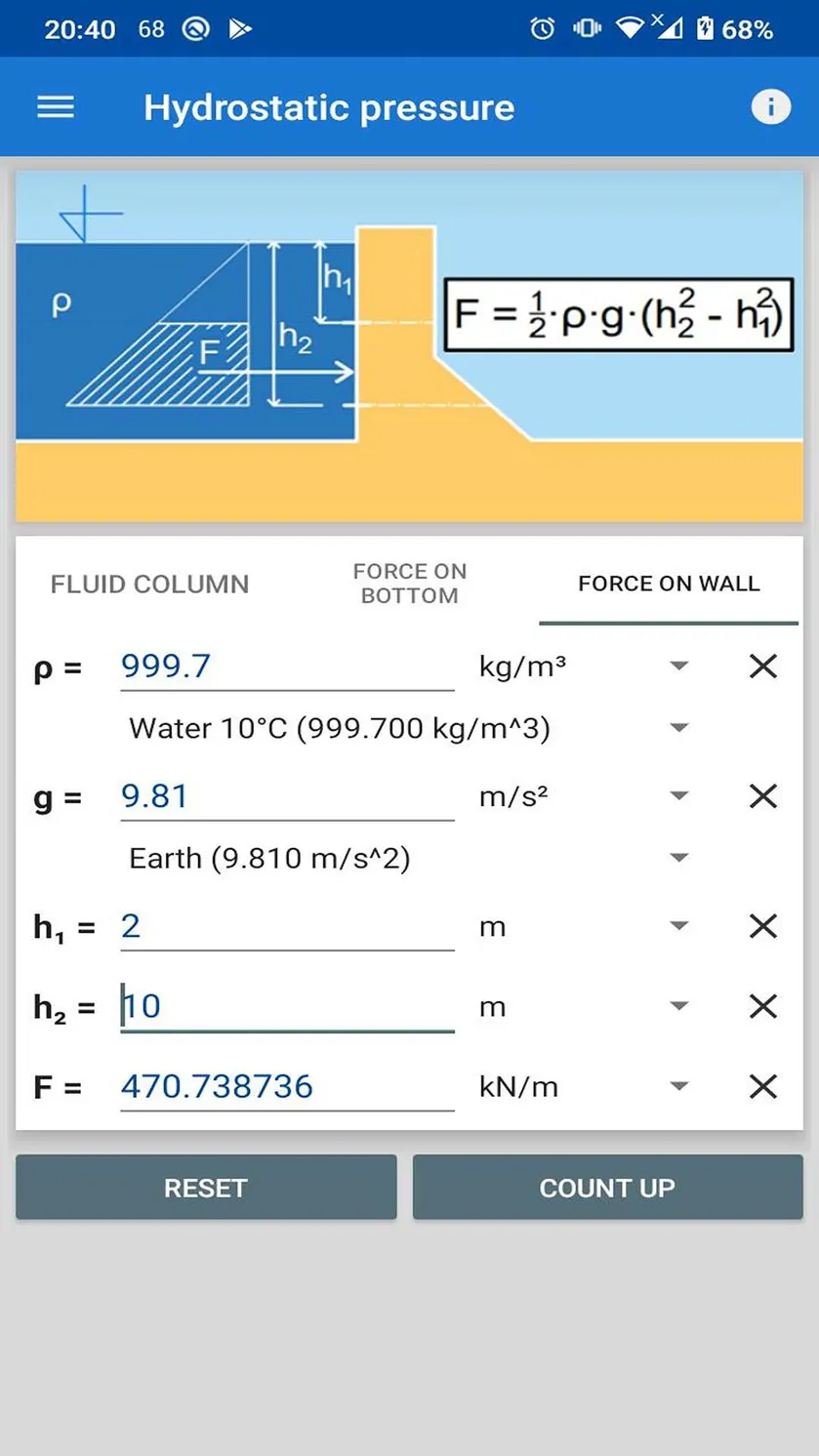Open the hamburger navigation menu
The width and height of the screenshot is (819, 1456).
click(x=56, y=107)
